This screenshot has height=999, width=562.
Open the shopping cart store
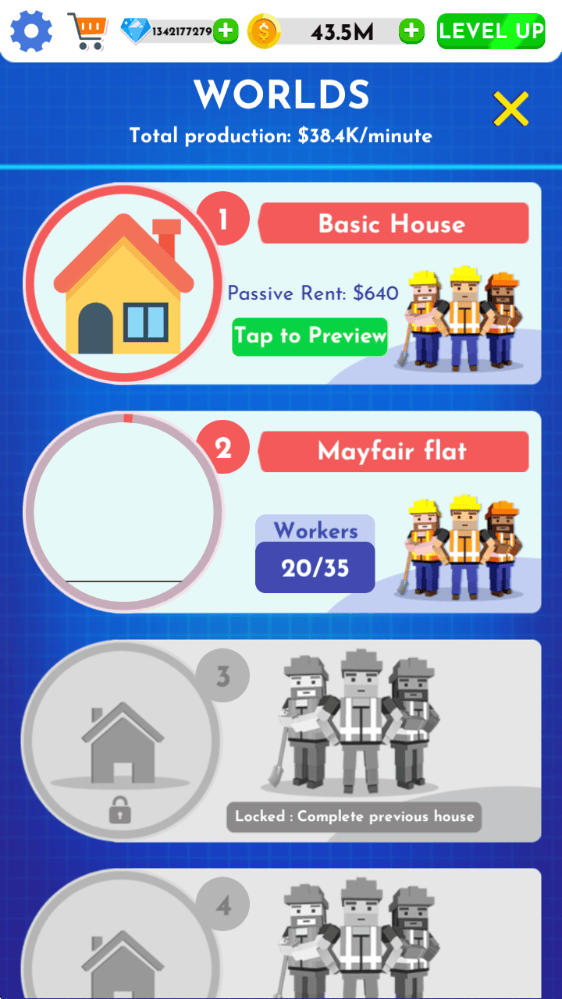87,31
